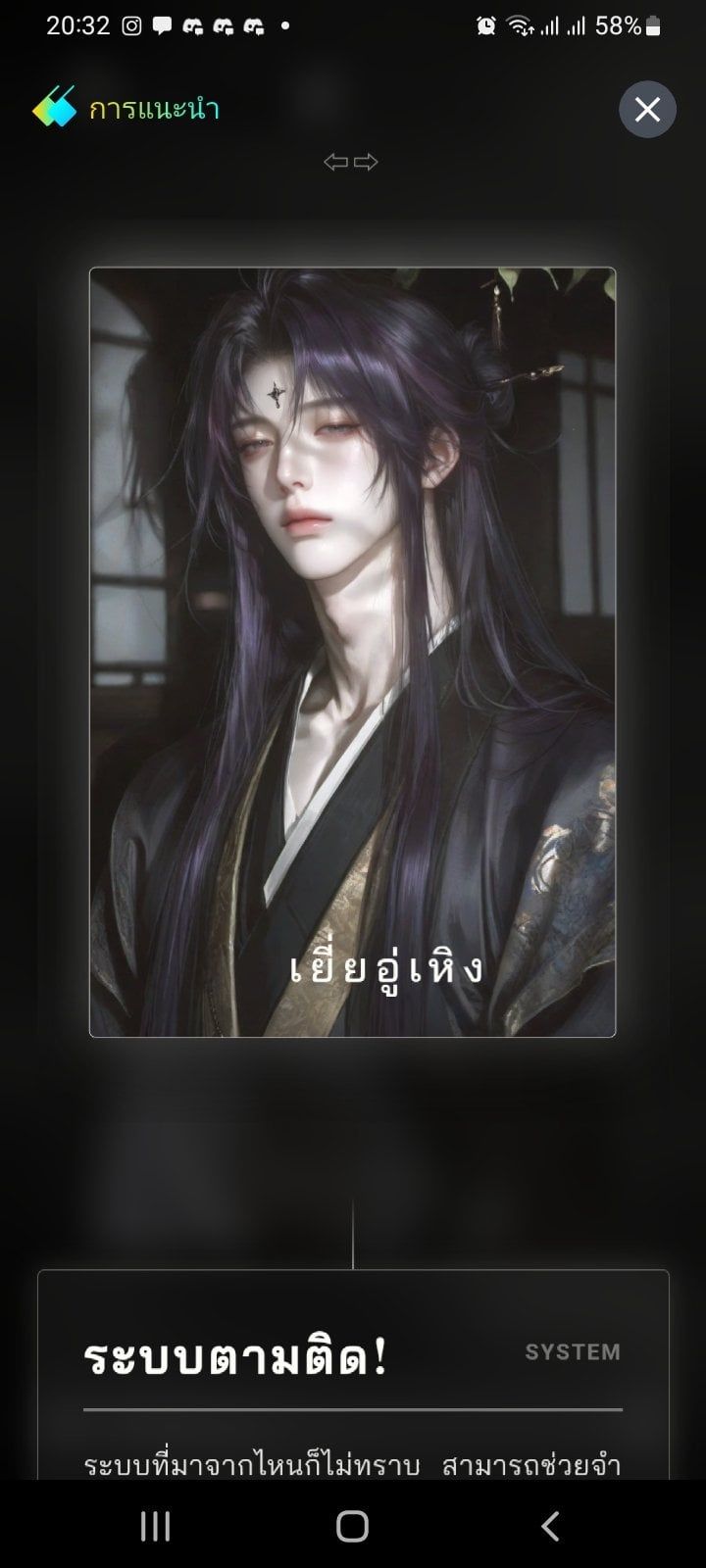Close the introduction overlay
The image size is (706, 1568).
coord(647,109)
